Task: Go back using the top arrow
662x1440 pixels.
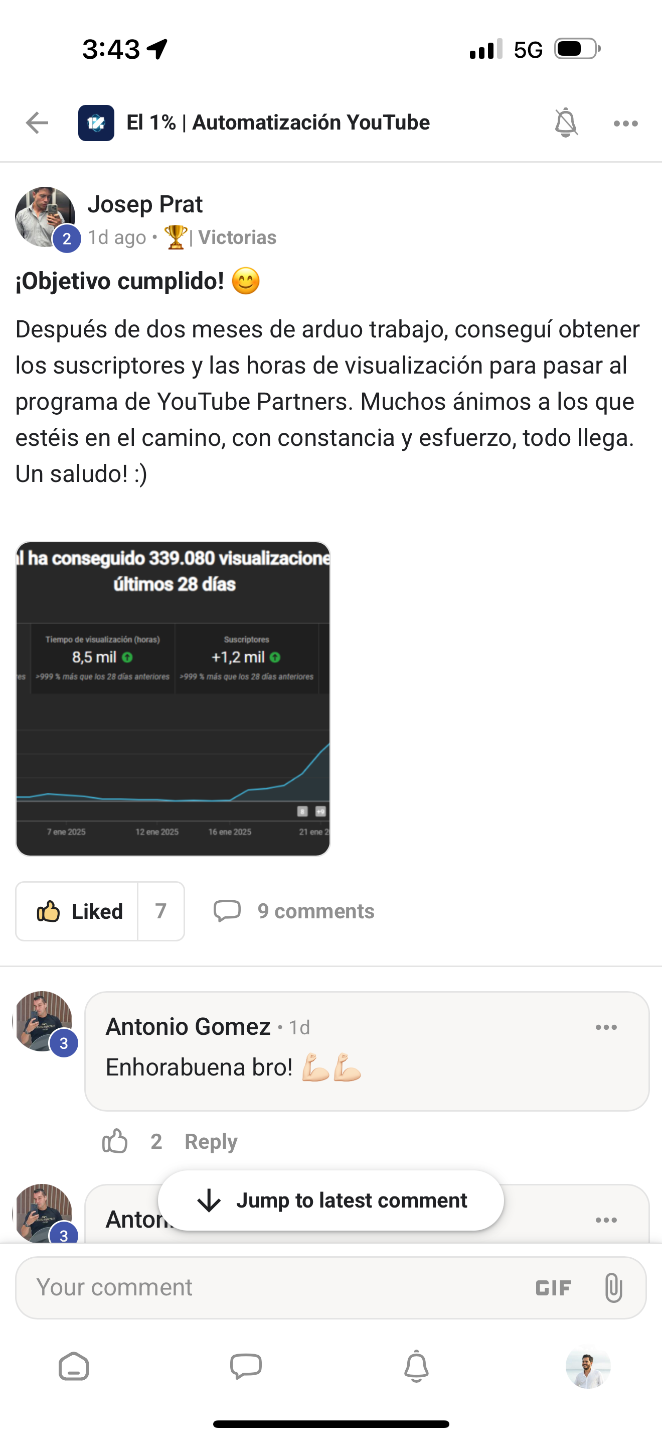Action: tap(37, 123)
